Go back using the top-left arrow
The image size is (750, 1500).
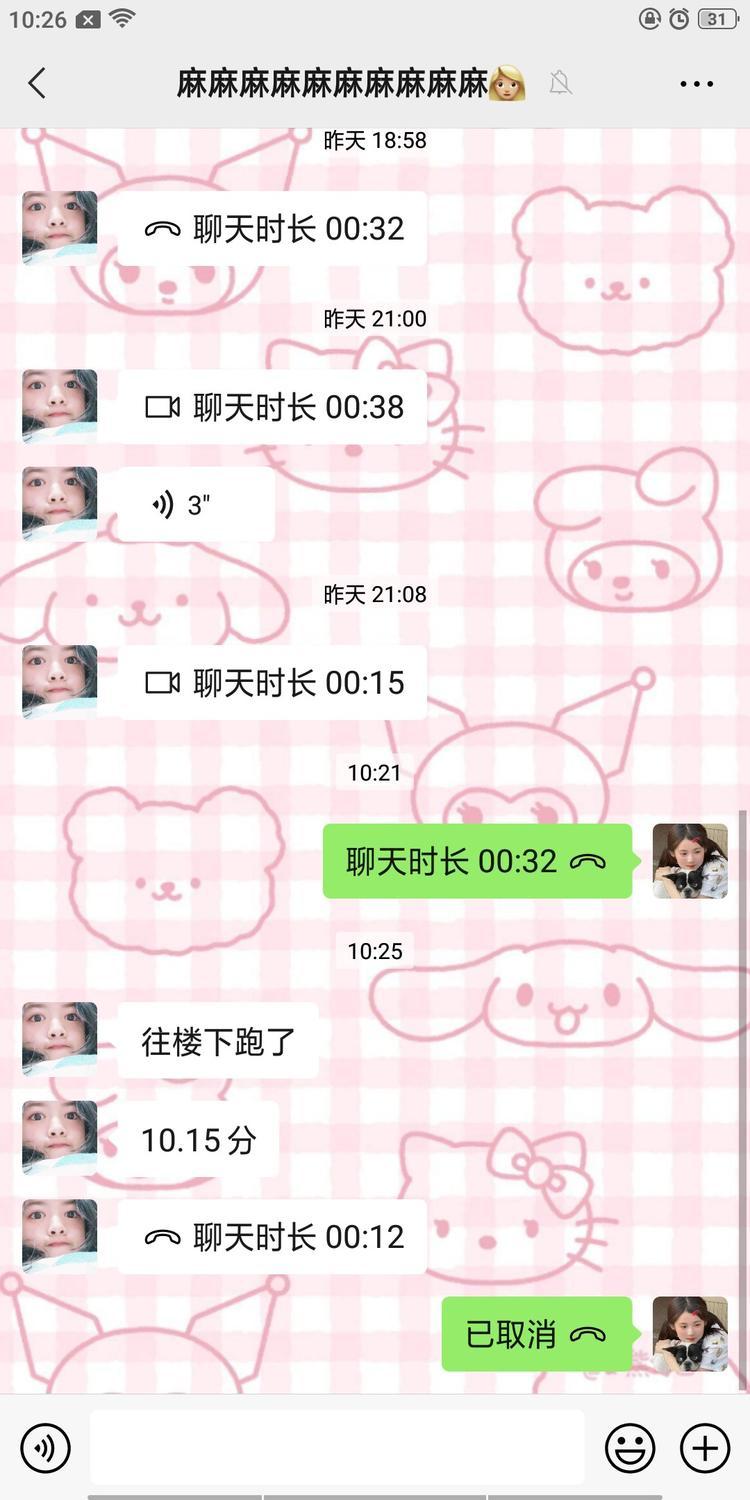click(37, 83)
